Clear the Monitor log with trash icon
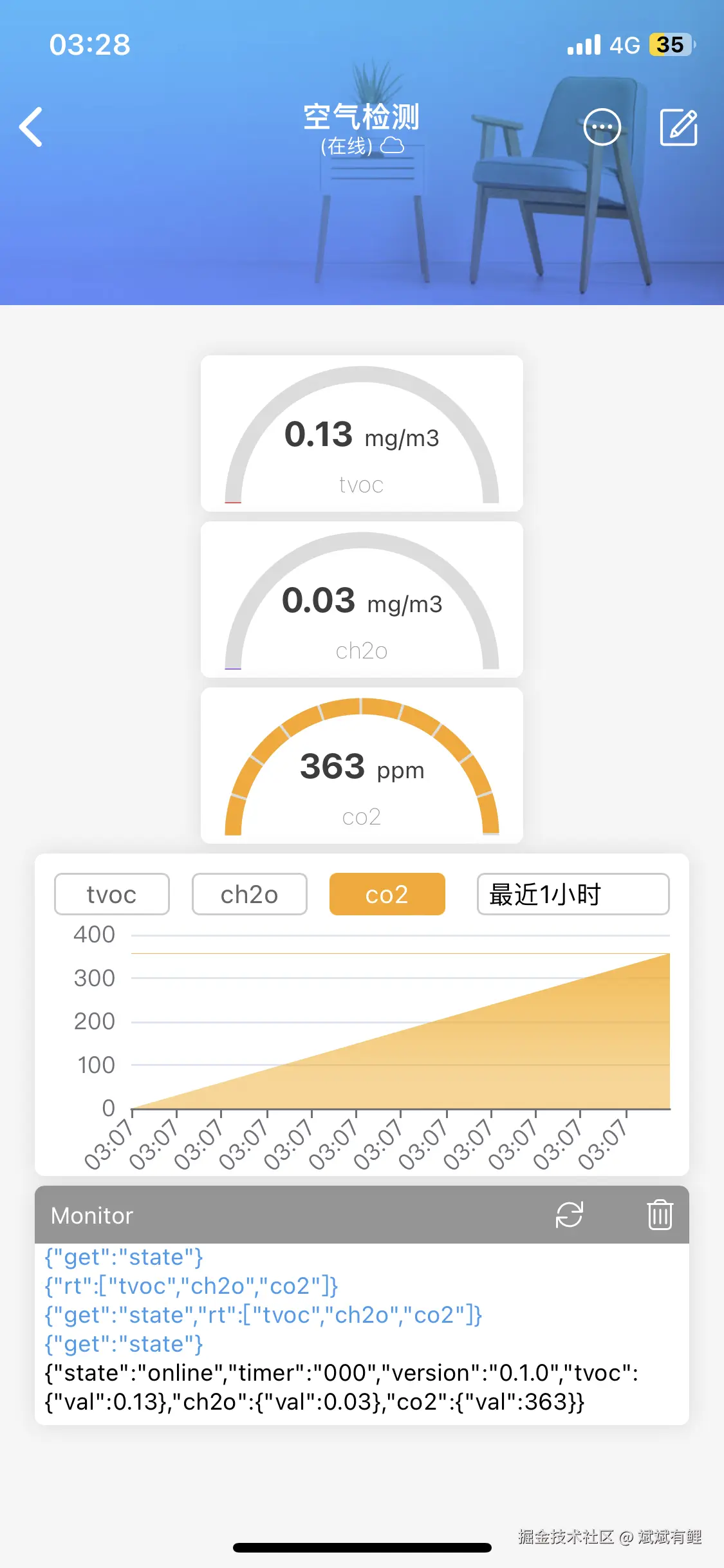This screenshot has height=1568, width=724. click(x=660, y=1215)
